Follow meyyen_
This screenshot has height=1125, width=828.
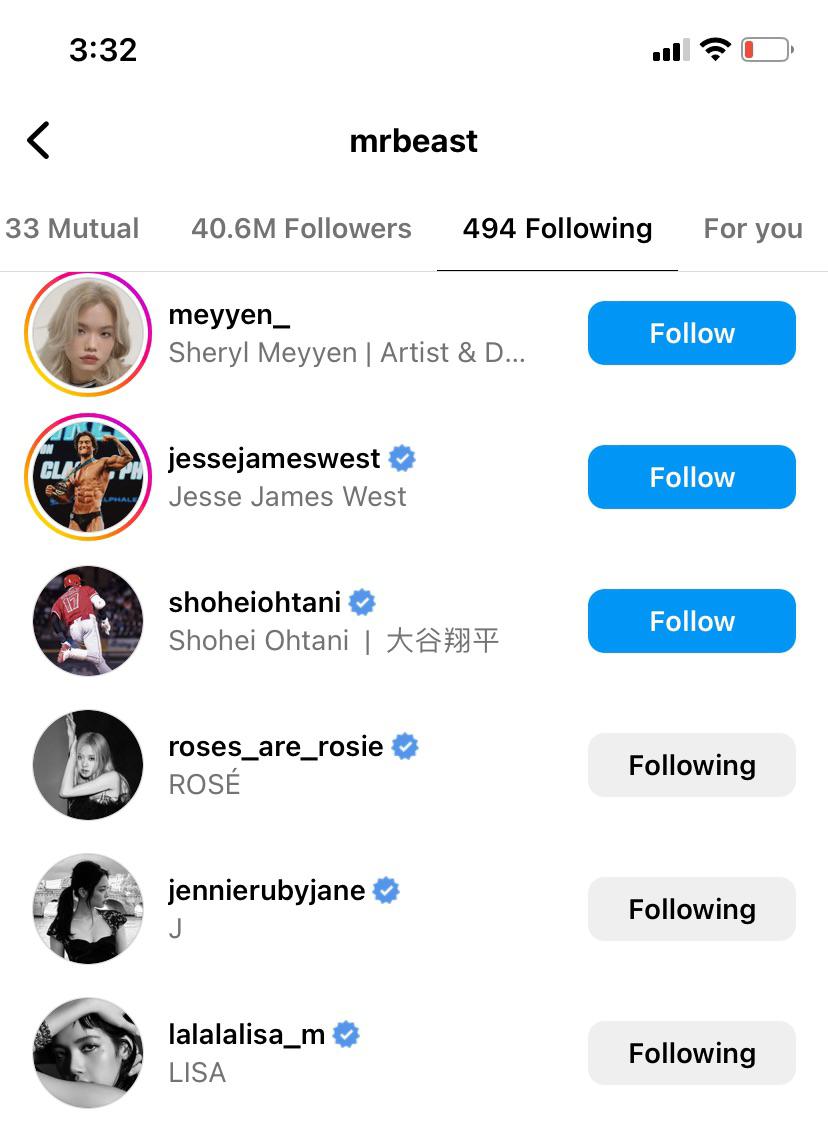[x=691, y=333]
